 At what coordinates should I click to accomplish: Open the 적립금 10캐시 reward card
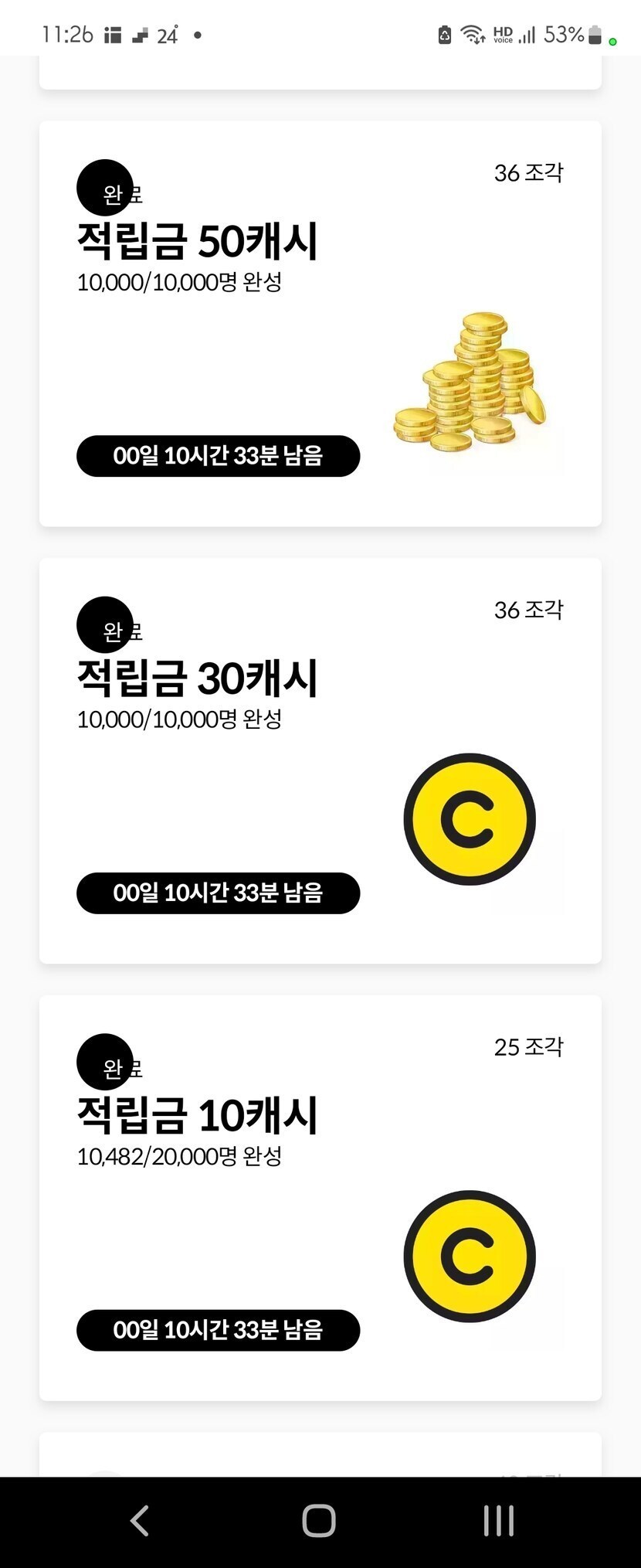[320, 1198]
